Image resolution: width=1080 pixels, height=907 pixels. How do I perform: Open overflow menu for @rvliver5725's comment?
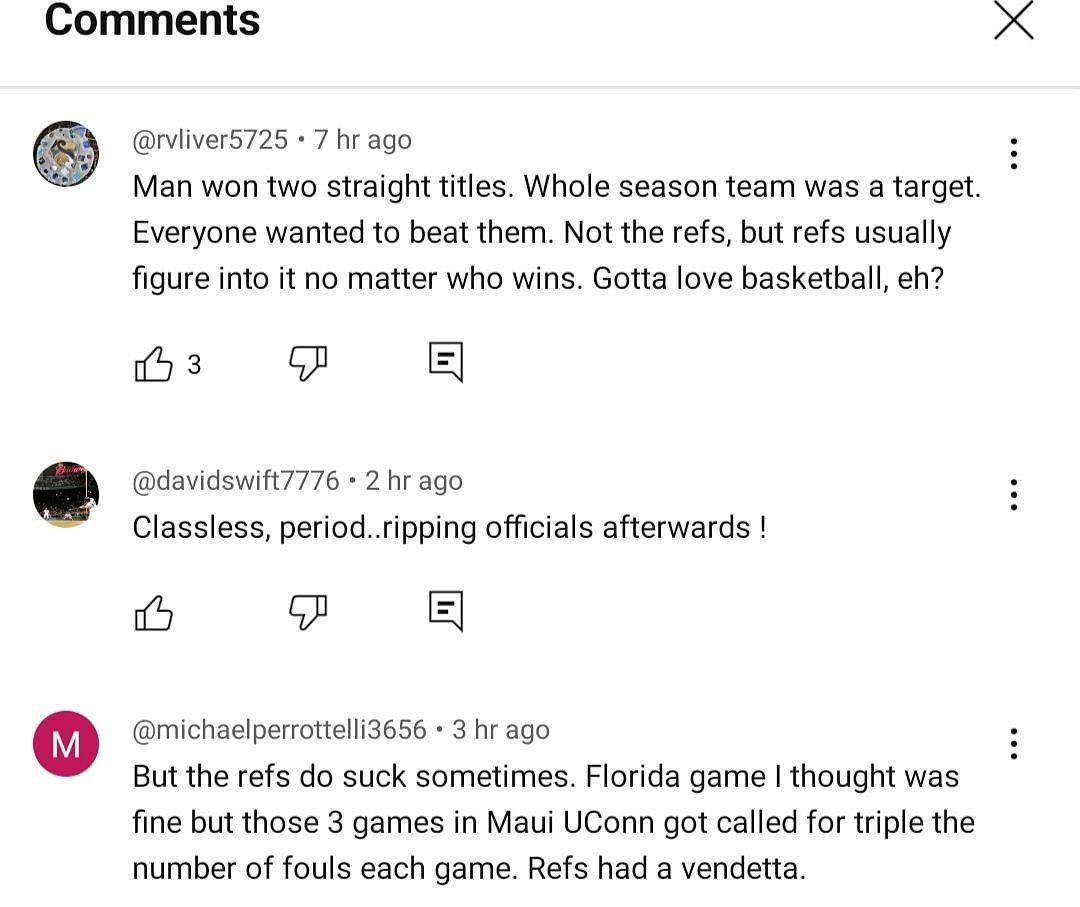pos(1014,154)
